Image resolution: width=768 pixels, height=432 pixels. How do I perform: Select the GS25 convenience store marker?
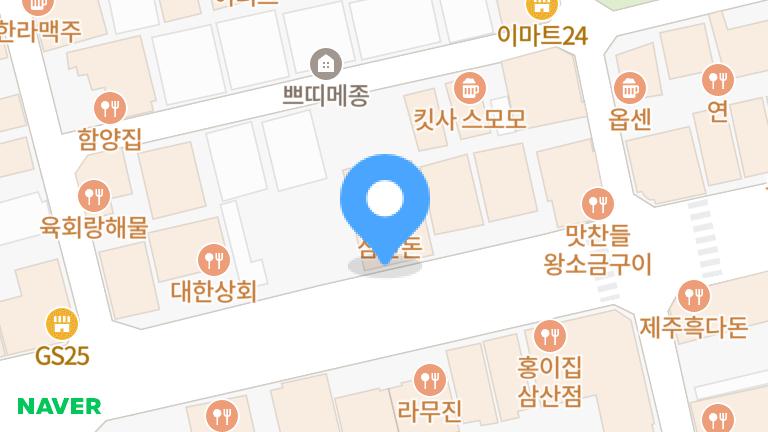(x=62, y=324)
